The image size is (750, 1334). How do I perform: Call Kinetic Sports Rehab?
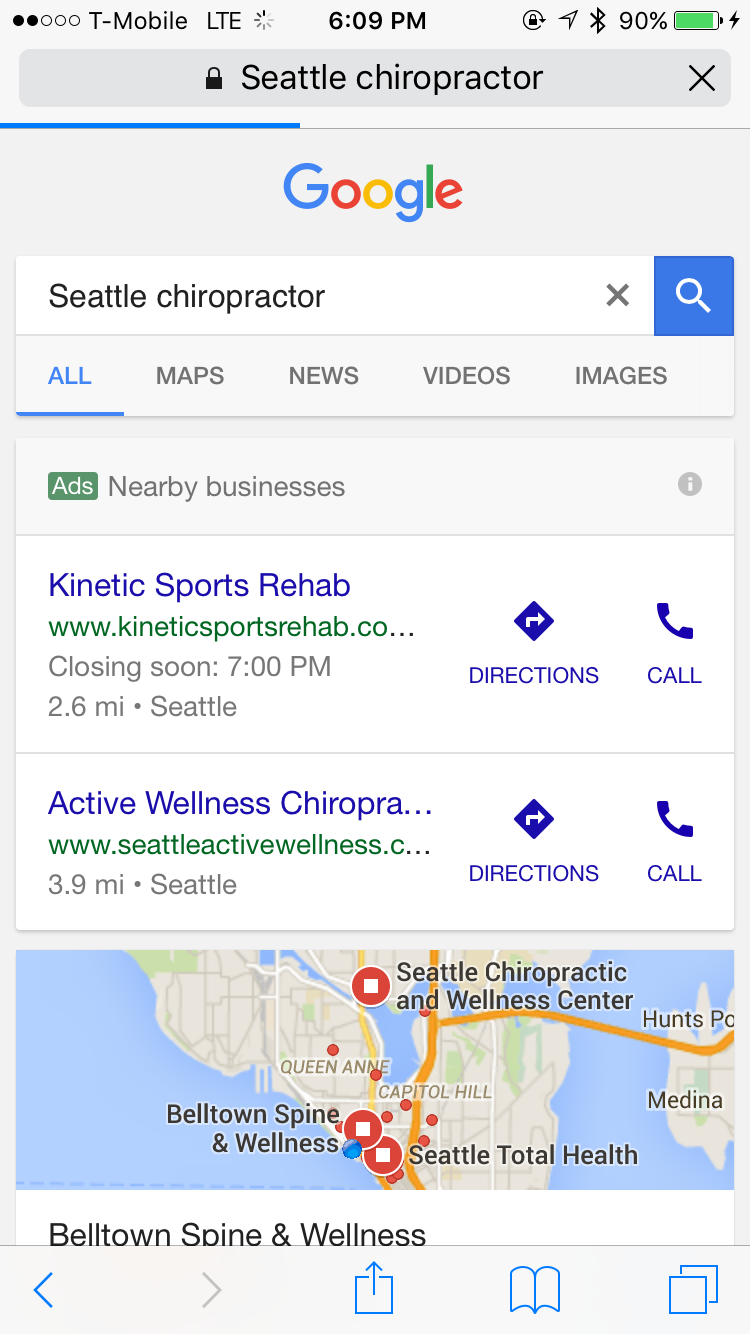click(674, 643)
